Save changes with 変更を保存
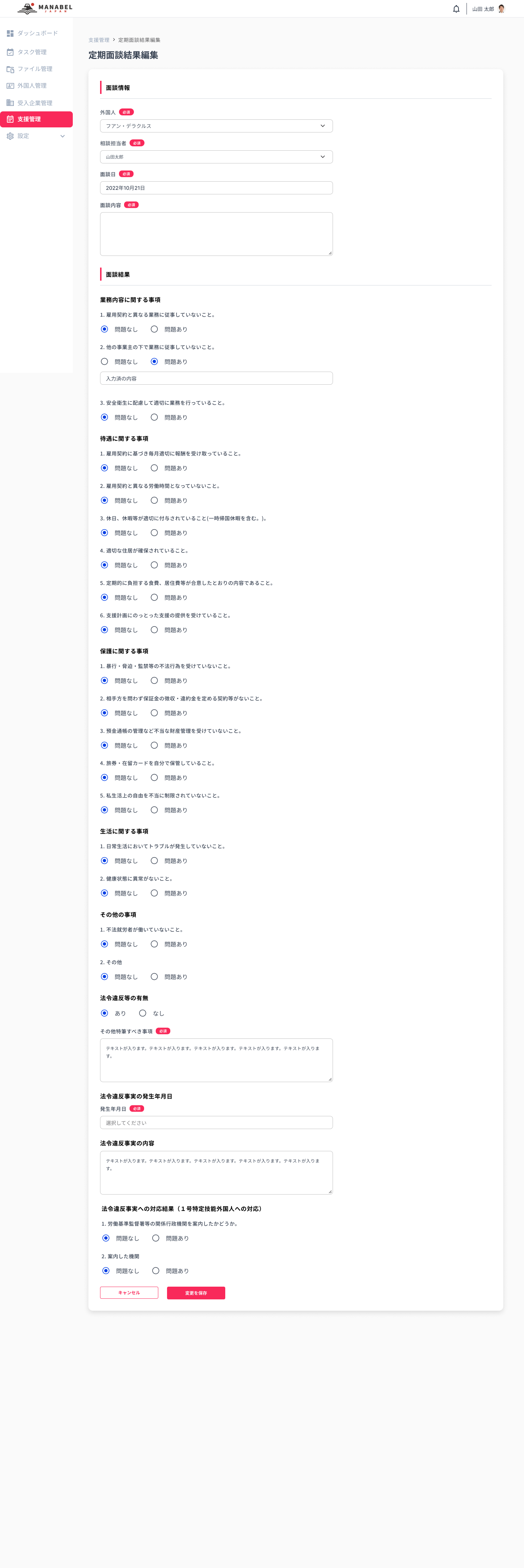Screen dimensions: 524x1568 pos(196,1293)
